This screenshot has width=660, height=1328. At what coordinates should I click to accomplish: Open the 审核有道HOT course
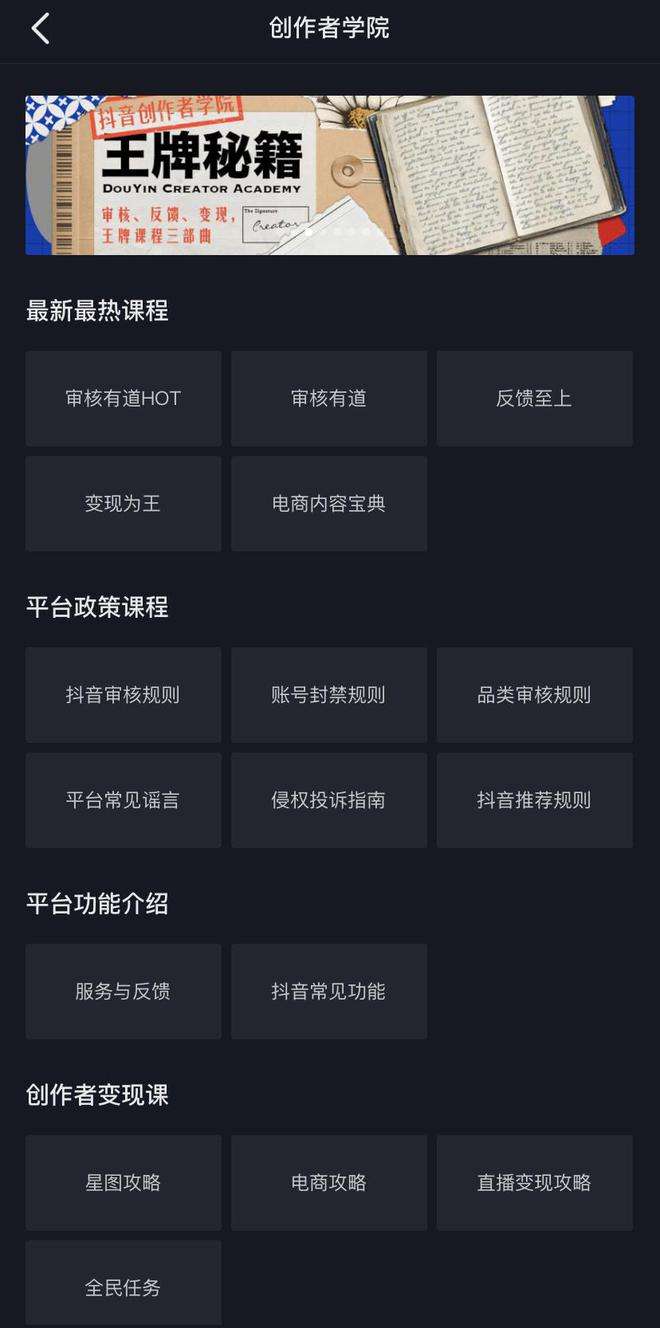(123, 398)
